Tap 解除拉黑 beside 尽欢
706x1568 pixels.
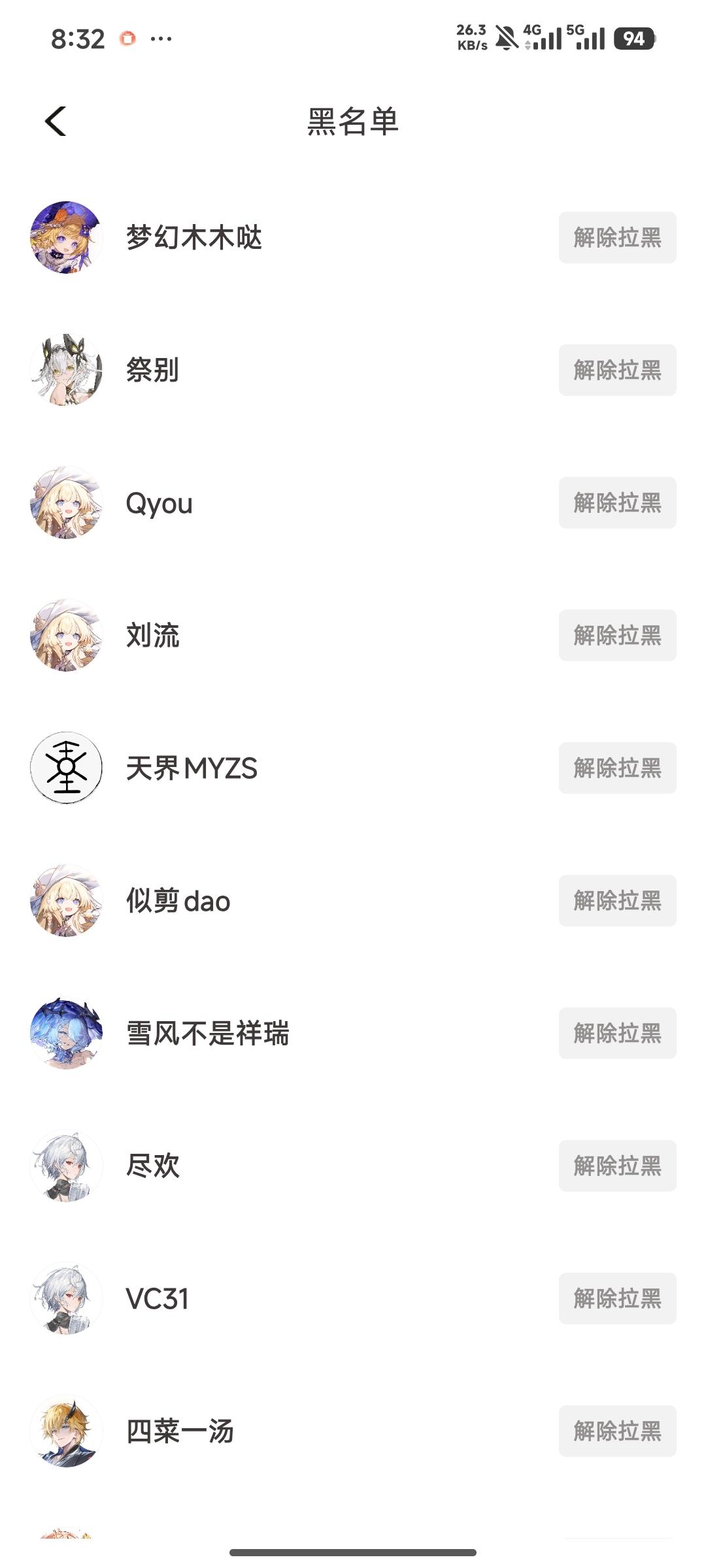coord(616,1166)
